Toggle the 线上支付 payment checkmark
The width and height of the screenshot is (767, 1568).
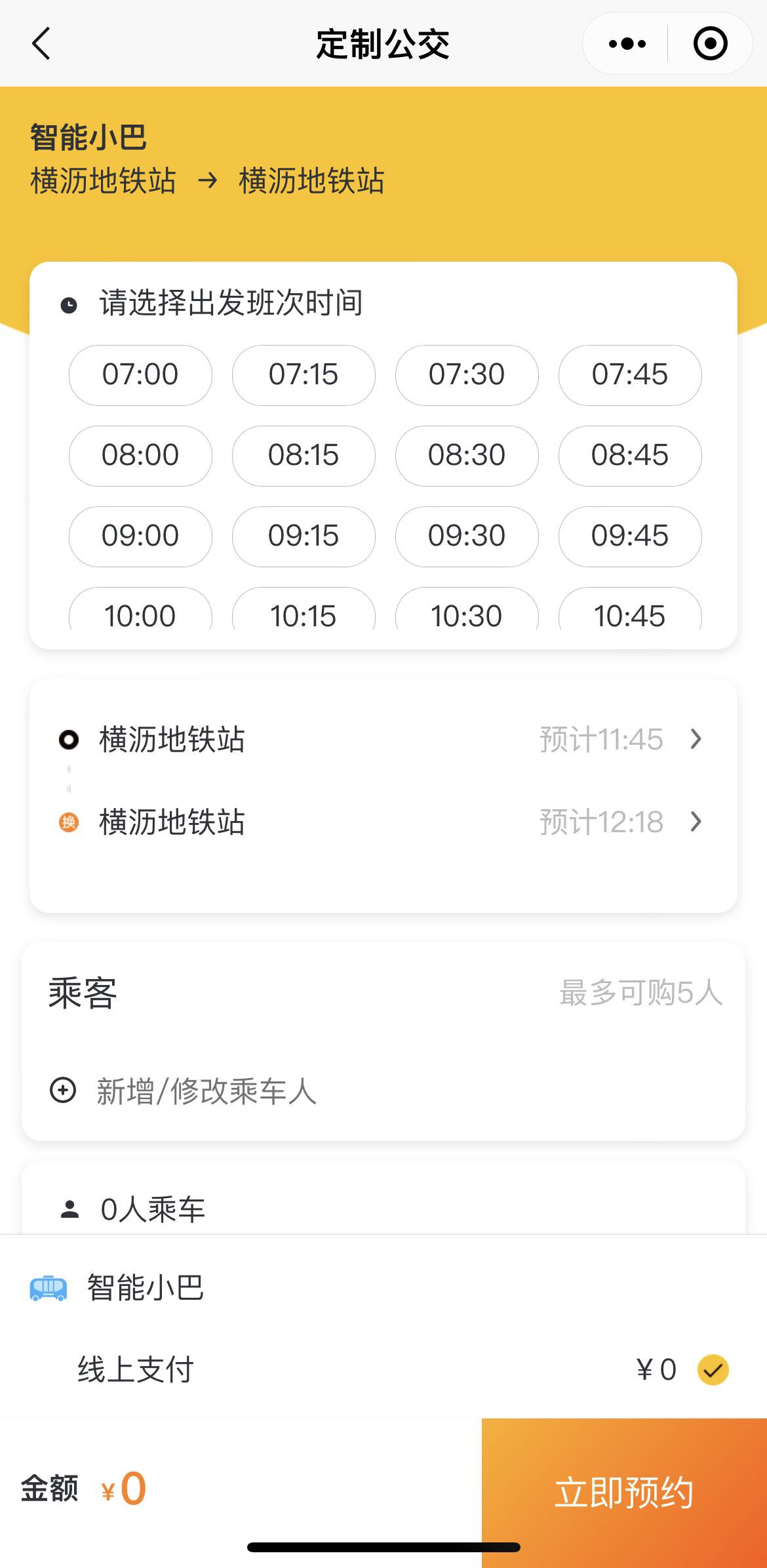tap(713, 1369)
